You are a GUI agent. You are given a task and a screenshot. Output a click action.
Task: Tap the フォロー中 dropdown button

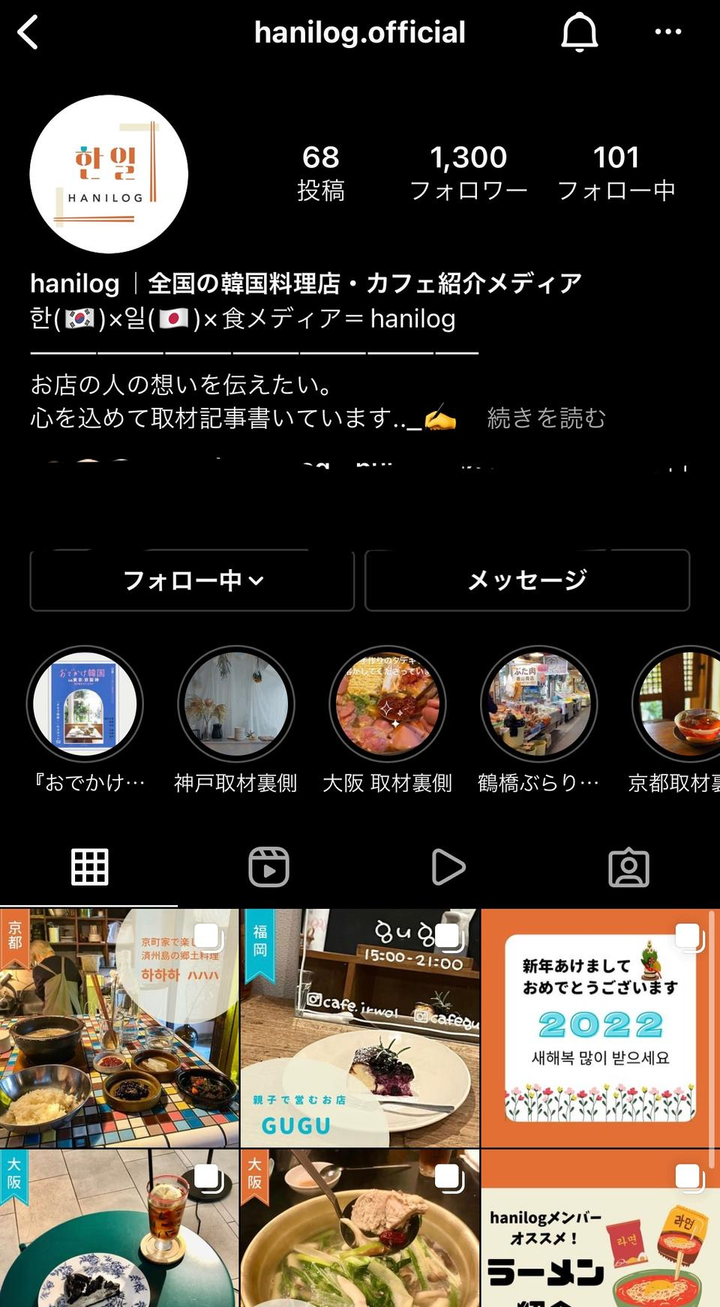pos(192,580)
